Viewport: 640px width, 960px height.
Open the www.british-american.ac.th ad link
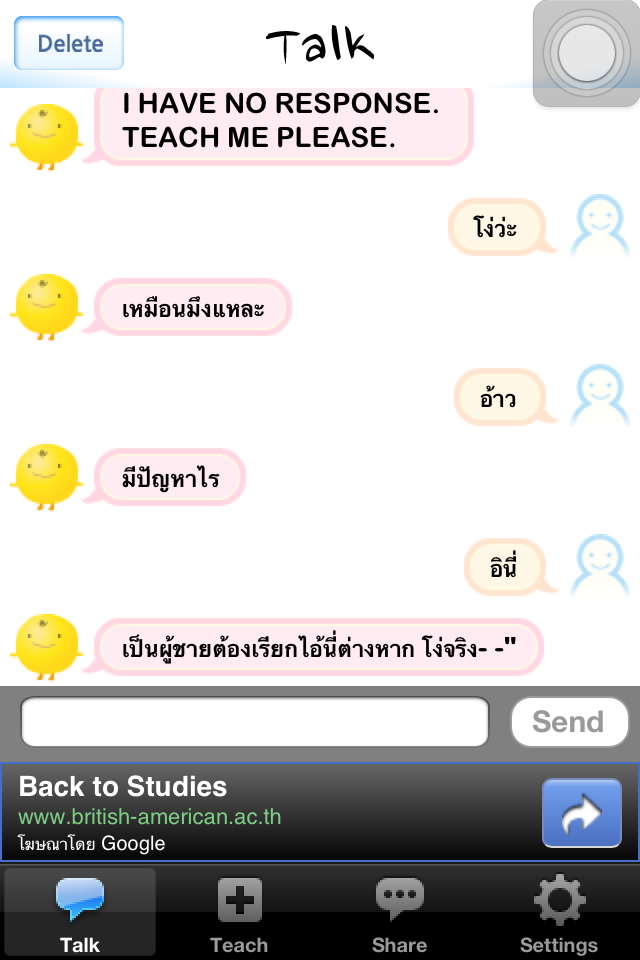(150, 816)
